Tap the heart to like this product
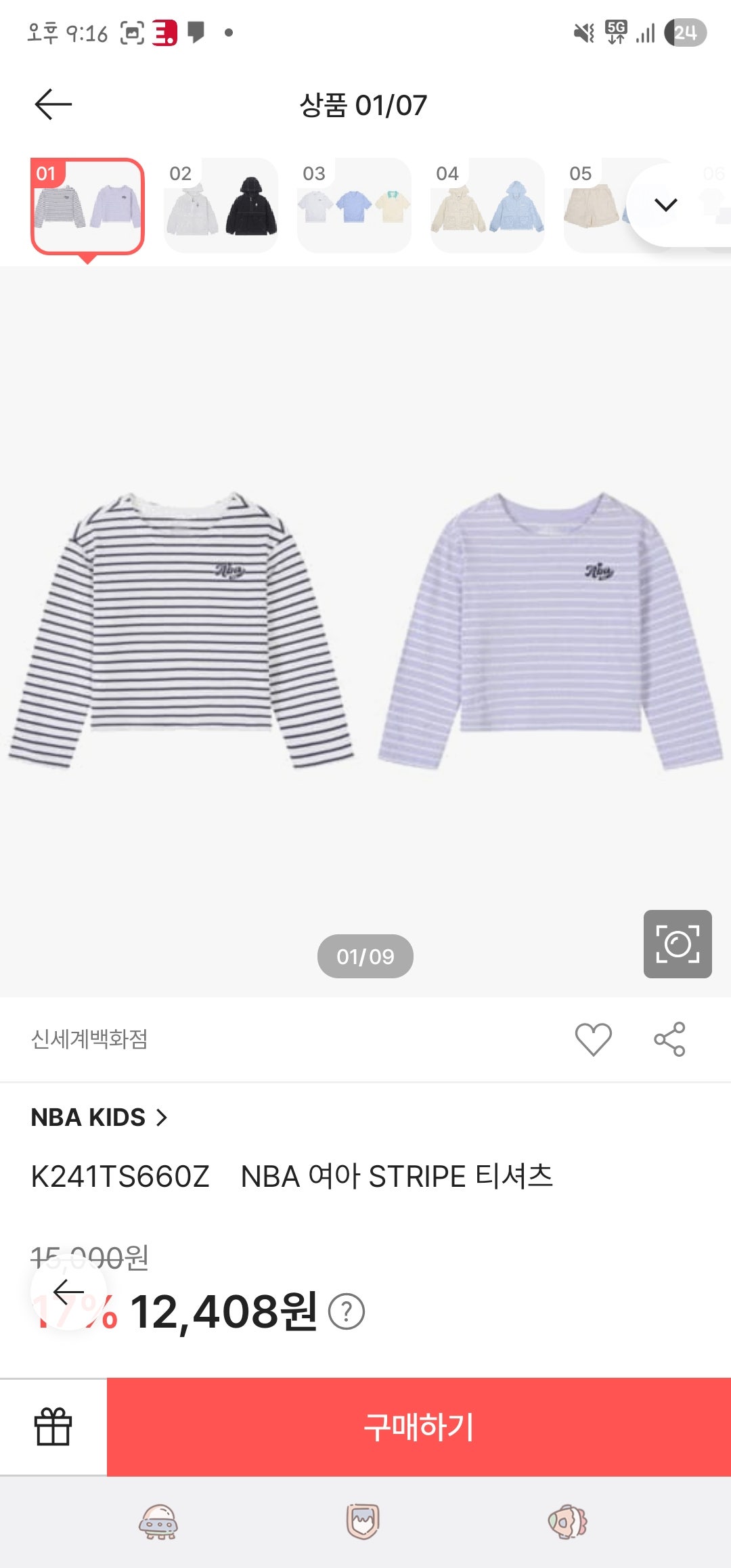Screen dimensions: 731x1568 [x=594, y=1041]
